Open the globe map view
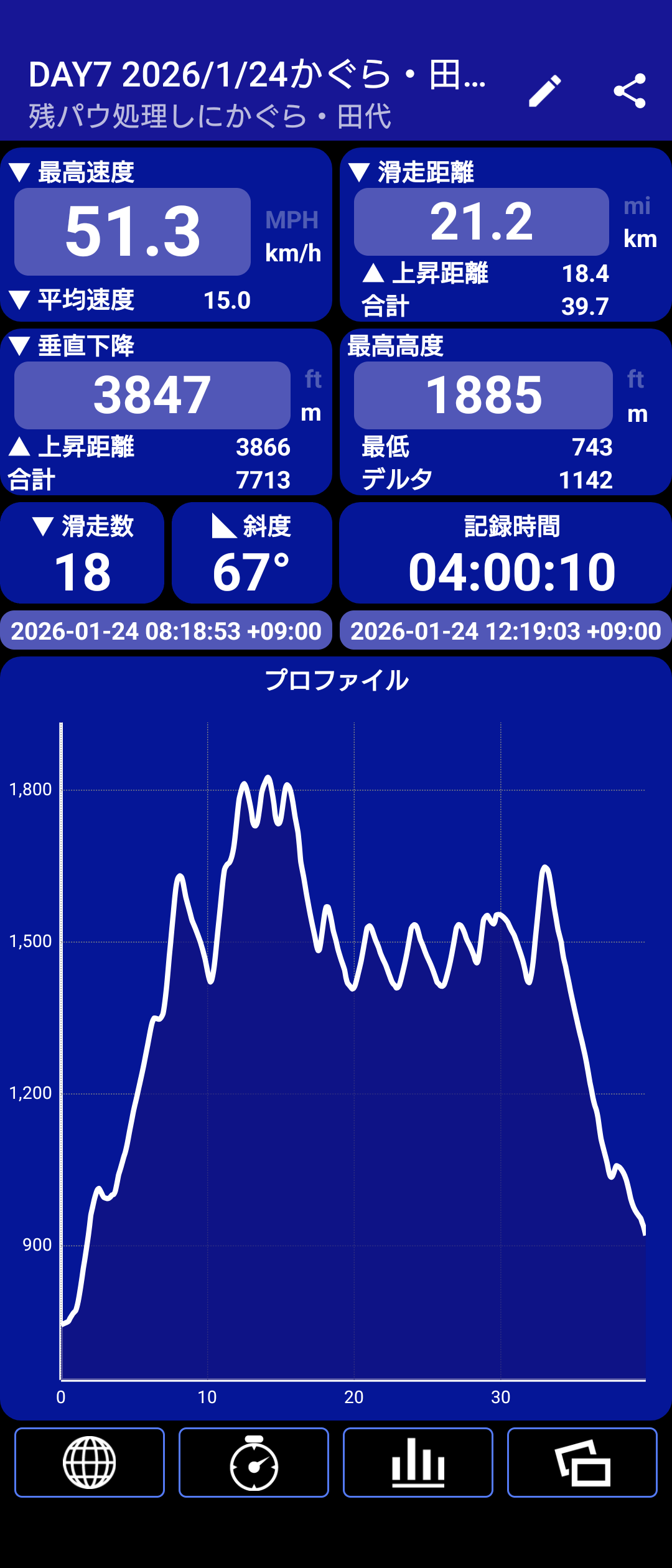 pos(90,1462)
